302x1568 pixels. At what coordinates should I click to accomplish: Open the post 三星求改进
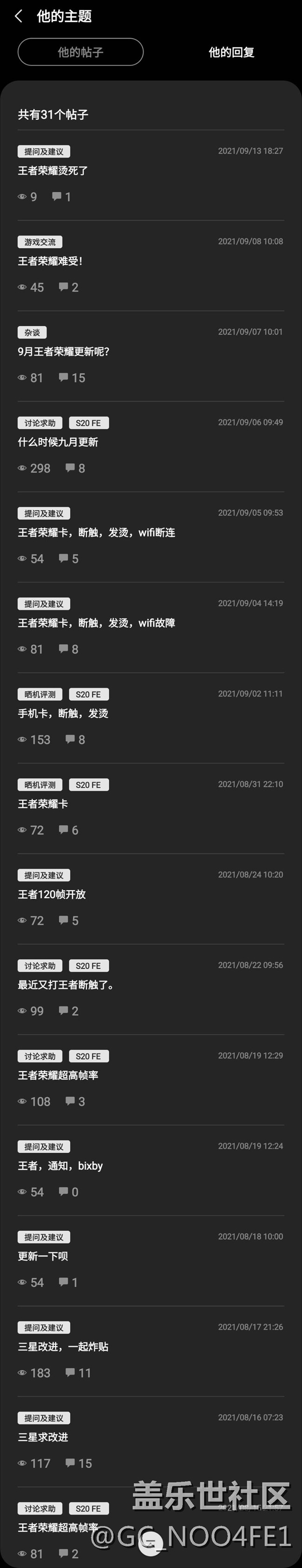coord(43,1437)
